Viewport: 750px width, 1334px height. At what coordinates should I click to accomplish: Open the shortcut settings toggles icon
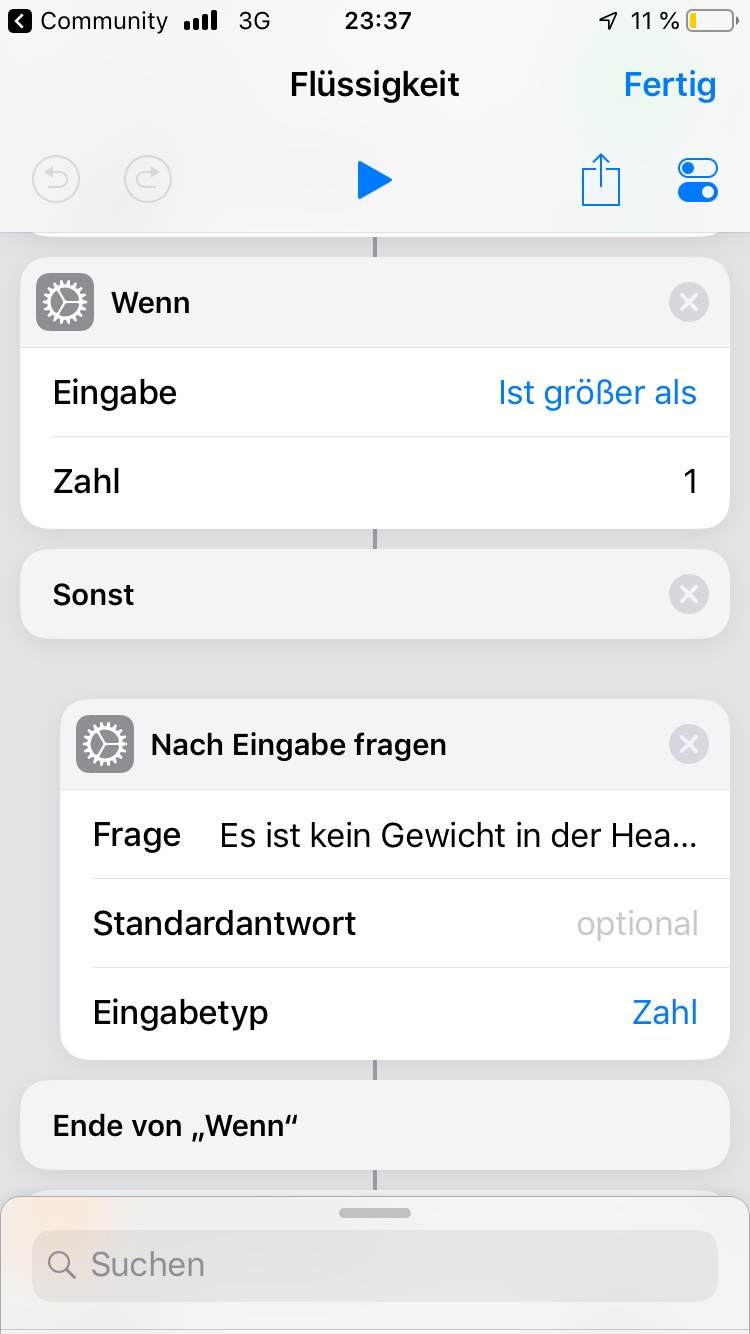click(697, 181)
